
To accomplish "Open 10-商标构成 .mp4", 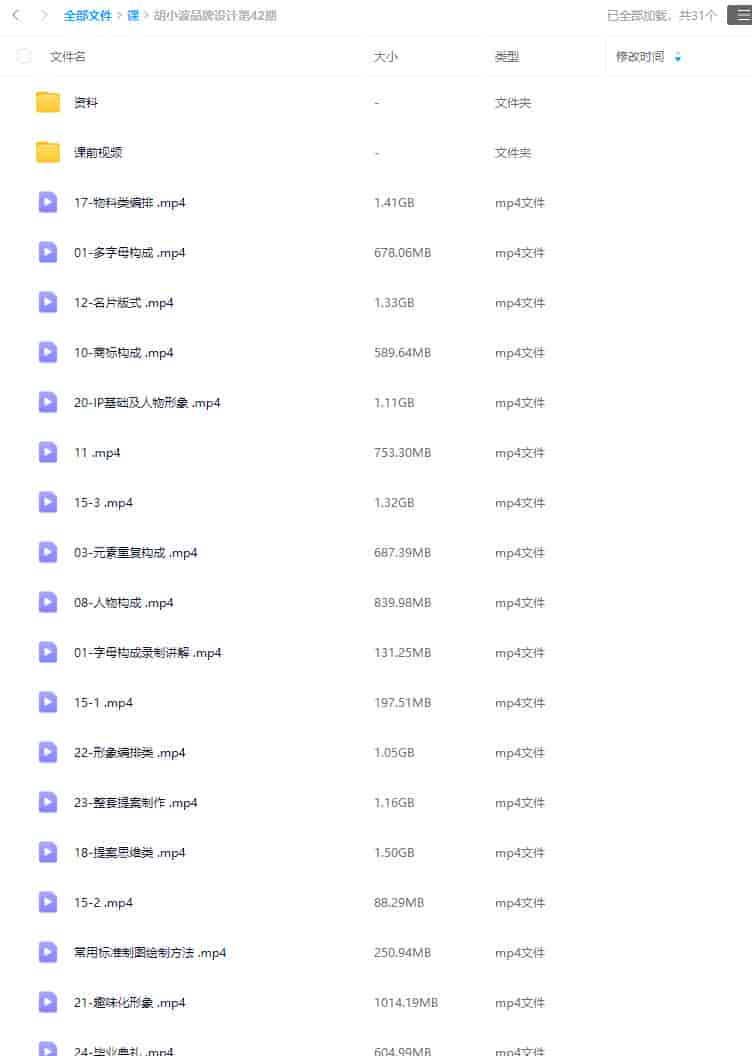I will point(123,352).
